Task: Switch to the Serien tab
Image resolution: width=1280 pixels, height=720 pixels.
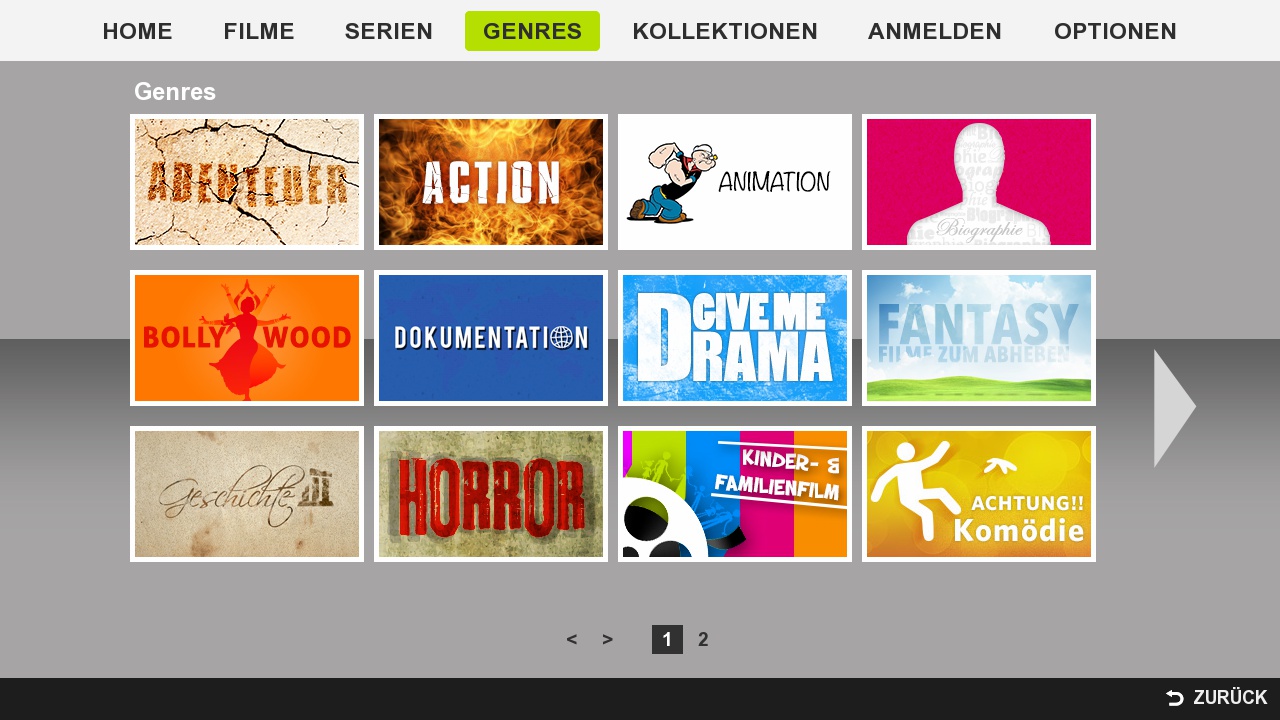Action: 389,31
